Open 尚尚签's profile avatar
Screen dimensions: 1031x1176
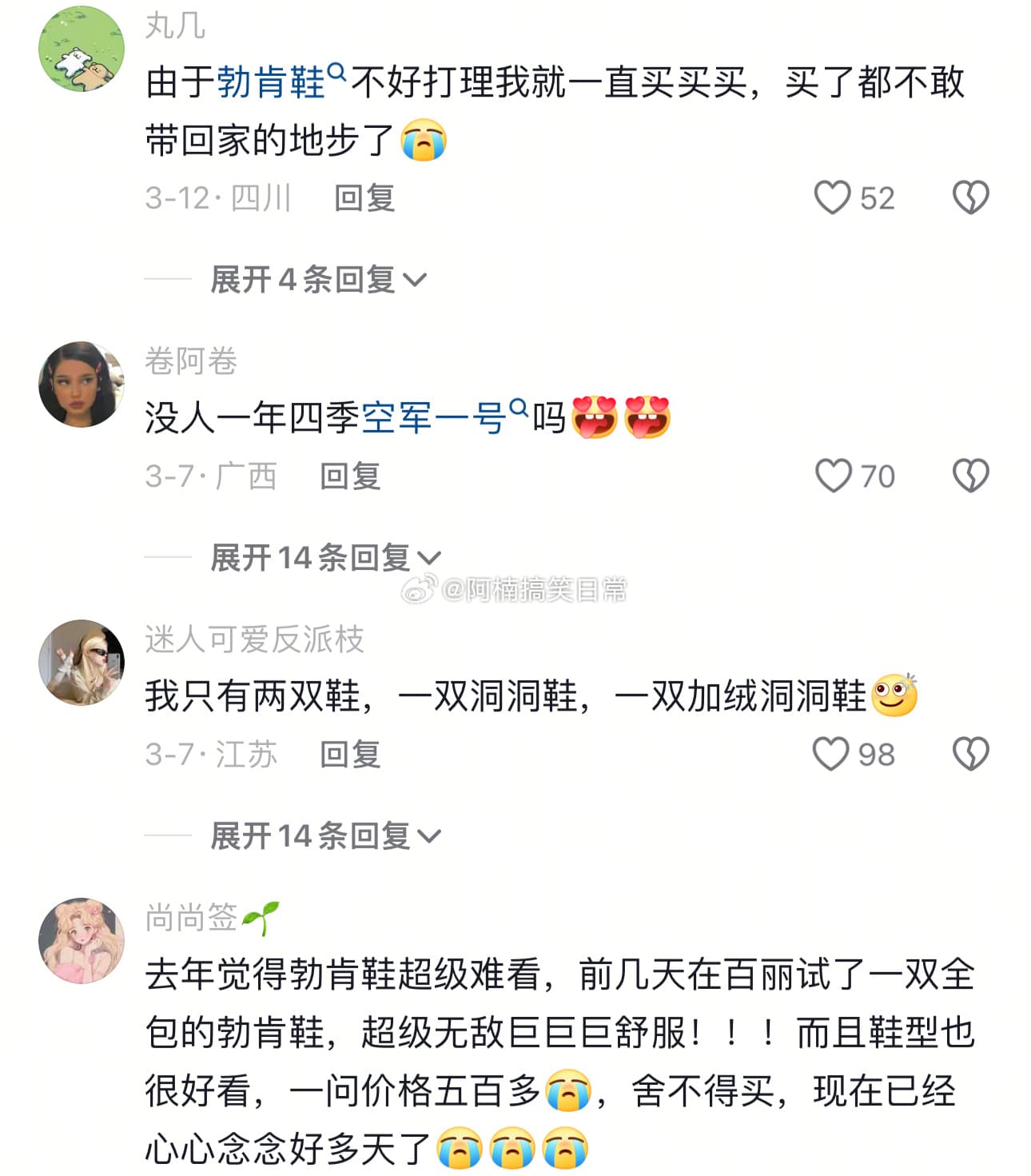82,941
